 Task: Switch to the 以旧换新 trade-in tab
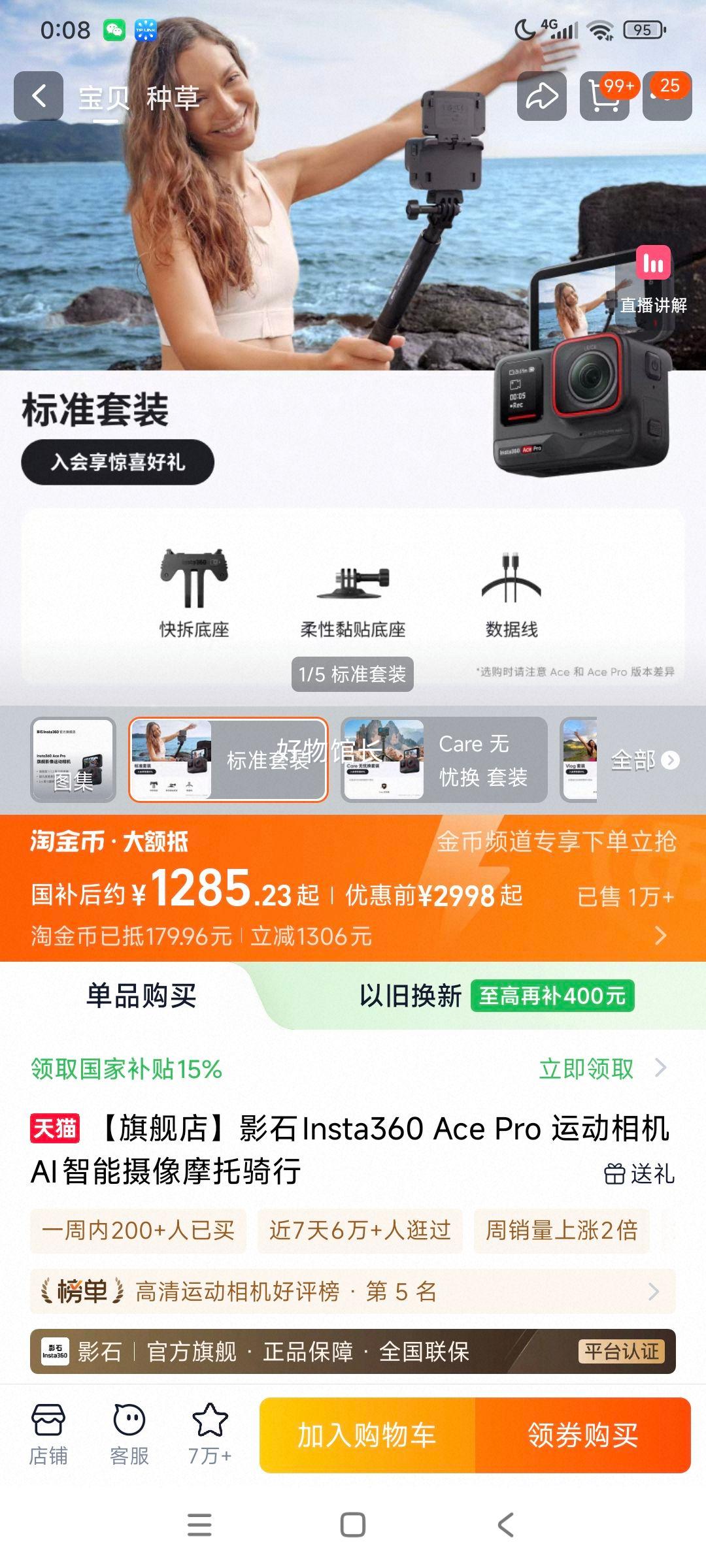[412, 994]
